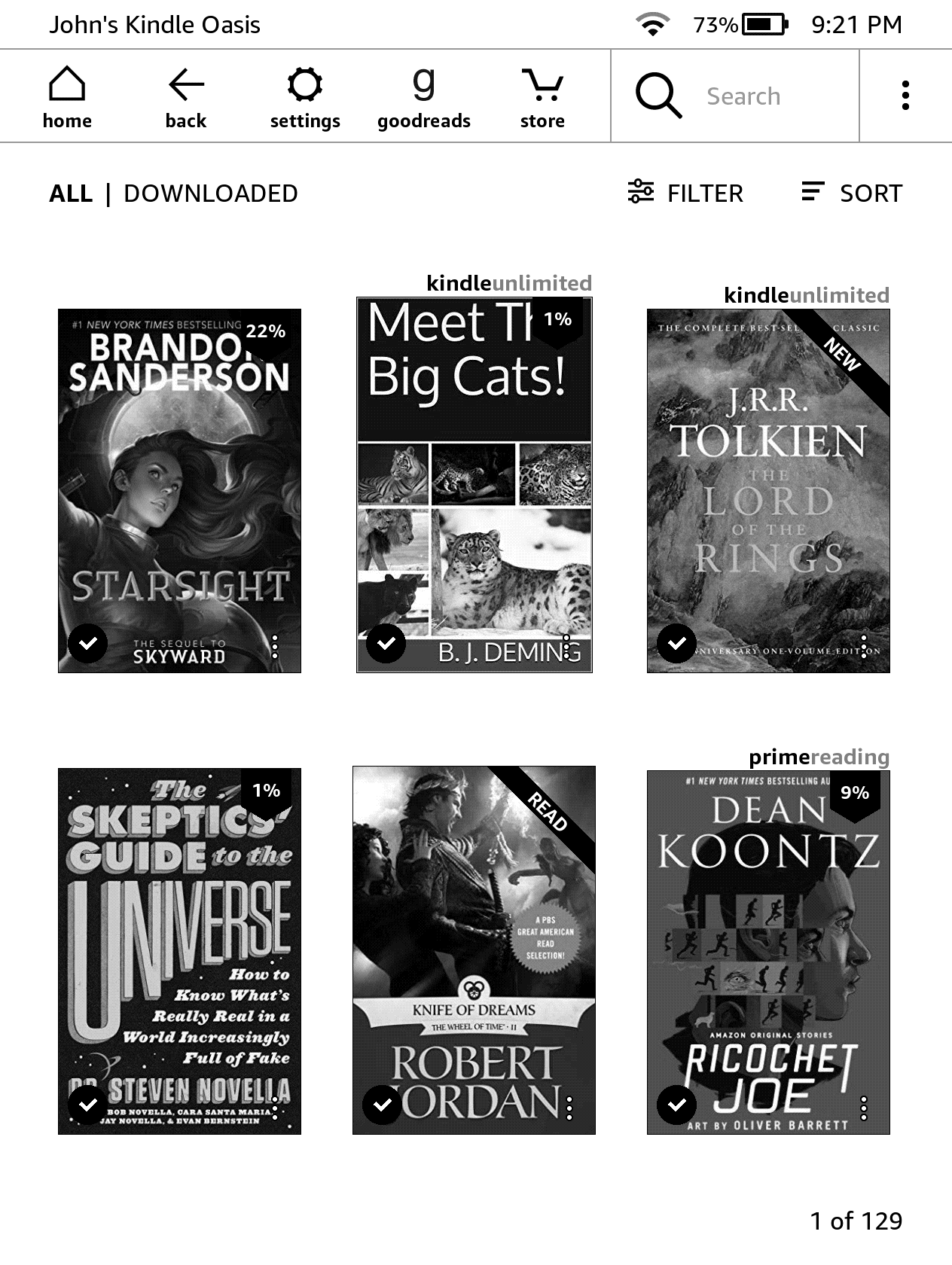This screenshot has height=1265, width=952.
Task: Open the options menu on Starsight
Action: point(275,646)
